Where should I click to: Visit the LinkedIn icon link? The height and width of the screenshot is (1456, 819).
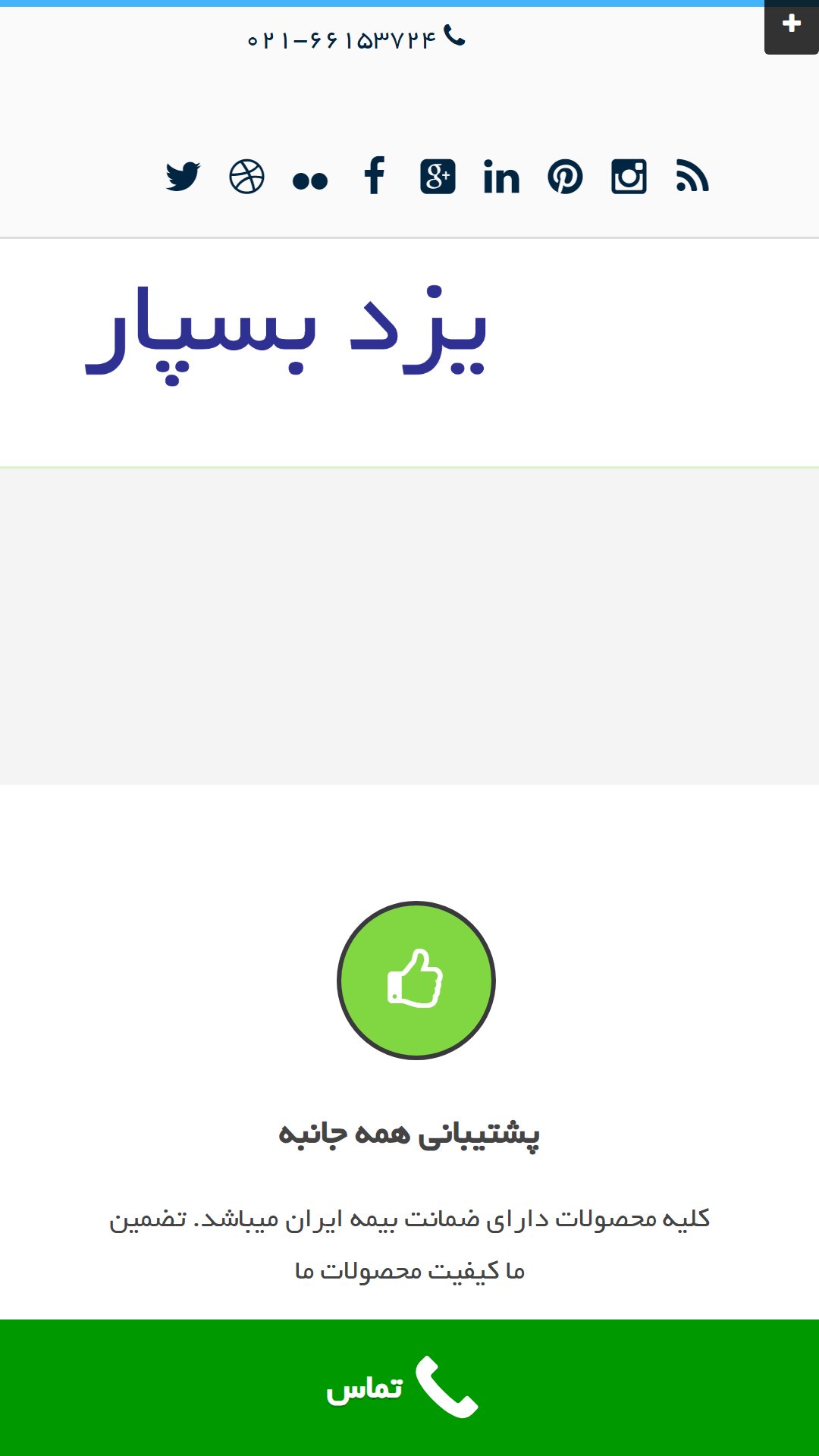coord(501,177)
